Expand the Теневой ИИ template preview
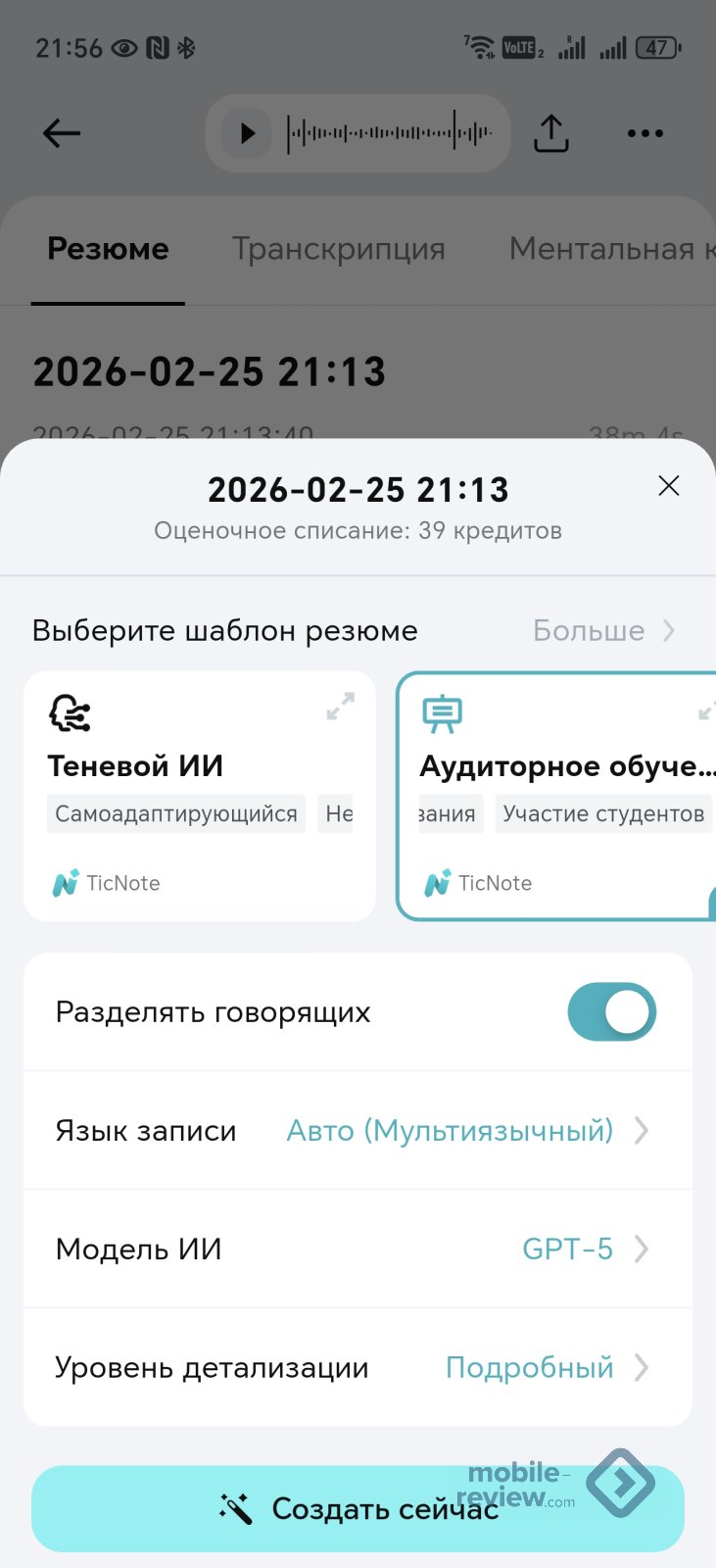This screenshot has height=1568, width=716. pyautogui.click(x=340, y=707)
